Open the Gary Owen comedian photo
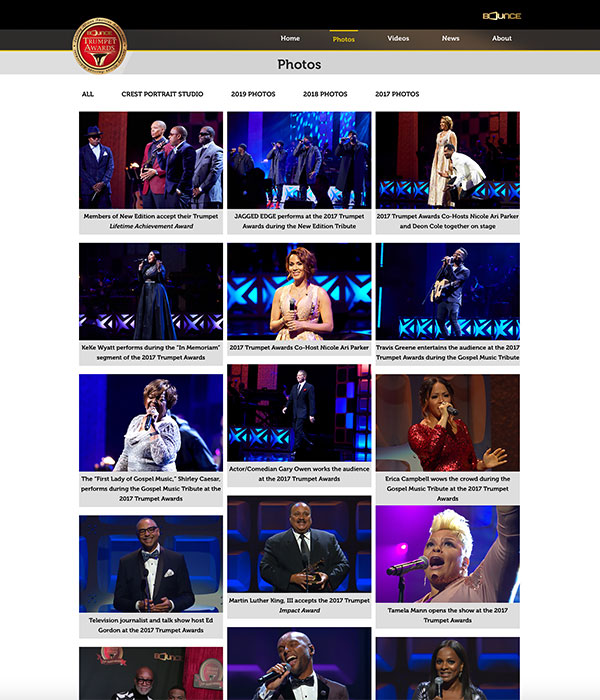Viewport: 600px width, 700px height. 299,412
